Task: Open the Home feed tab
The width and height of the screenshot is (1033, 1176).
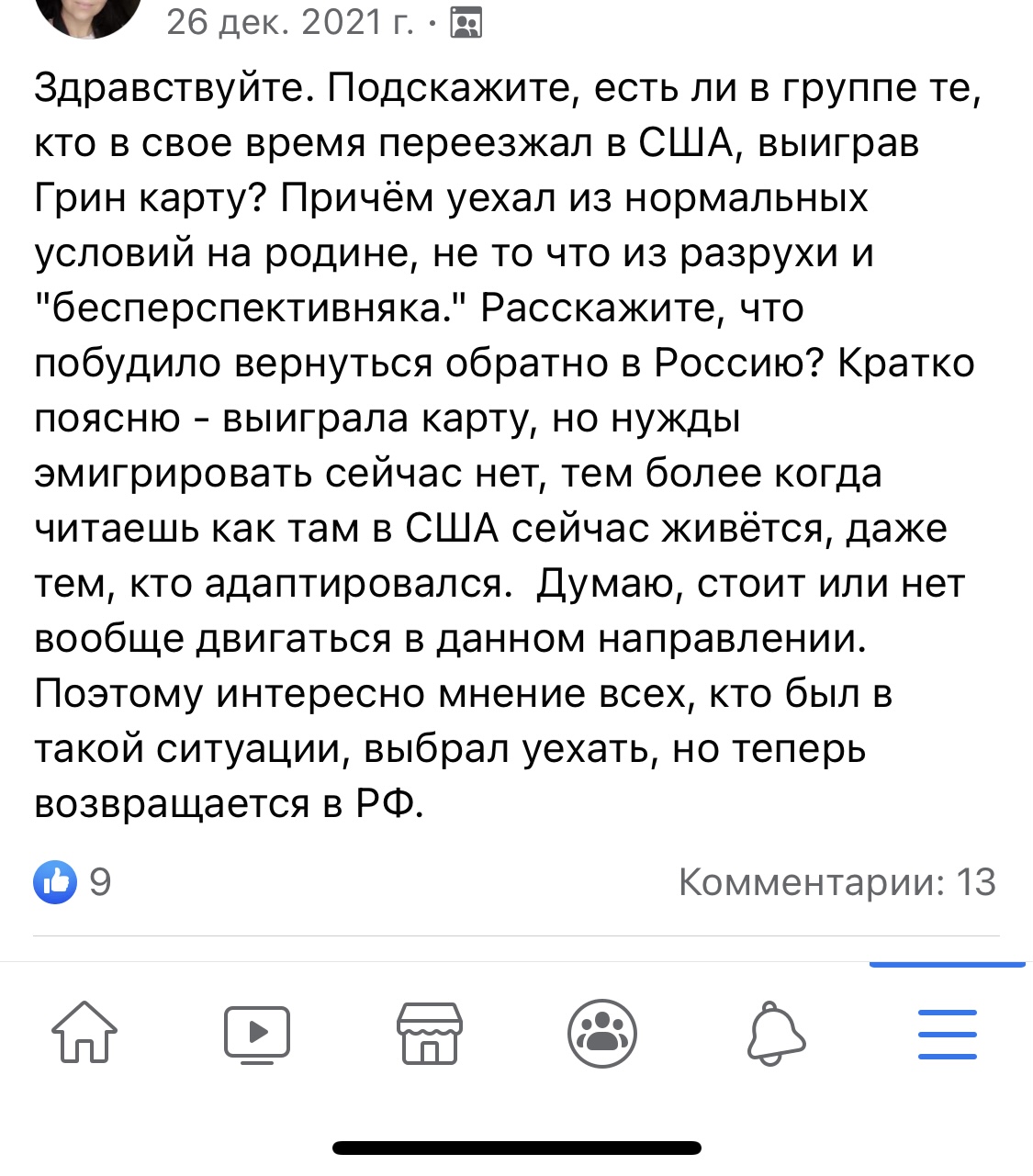Action: click(x=84, y=1033)
